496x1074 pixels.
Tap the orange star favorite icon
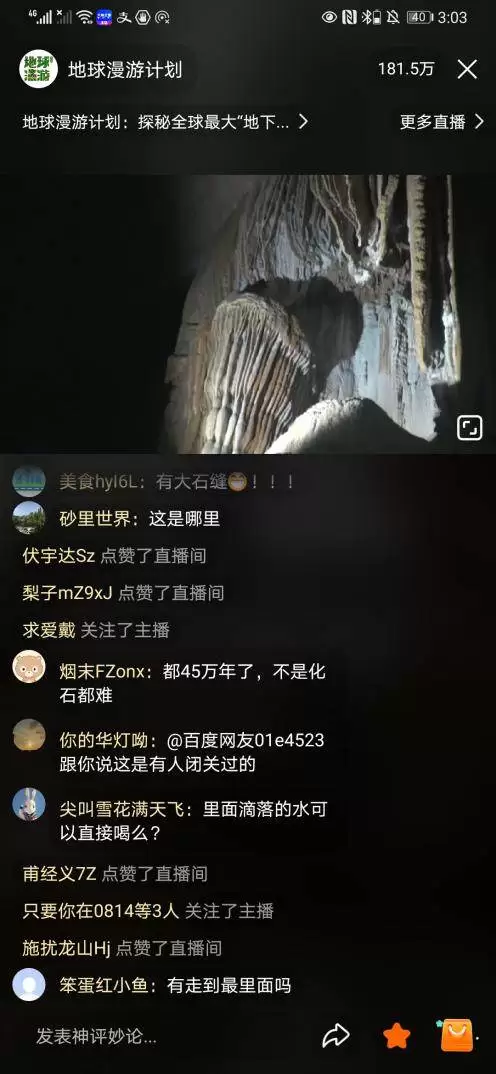coord(397,1036)
